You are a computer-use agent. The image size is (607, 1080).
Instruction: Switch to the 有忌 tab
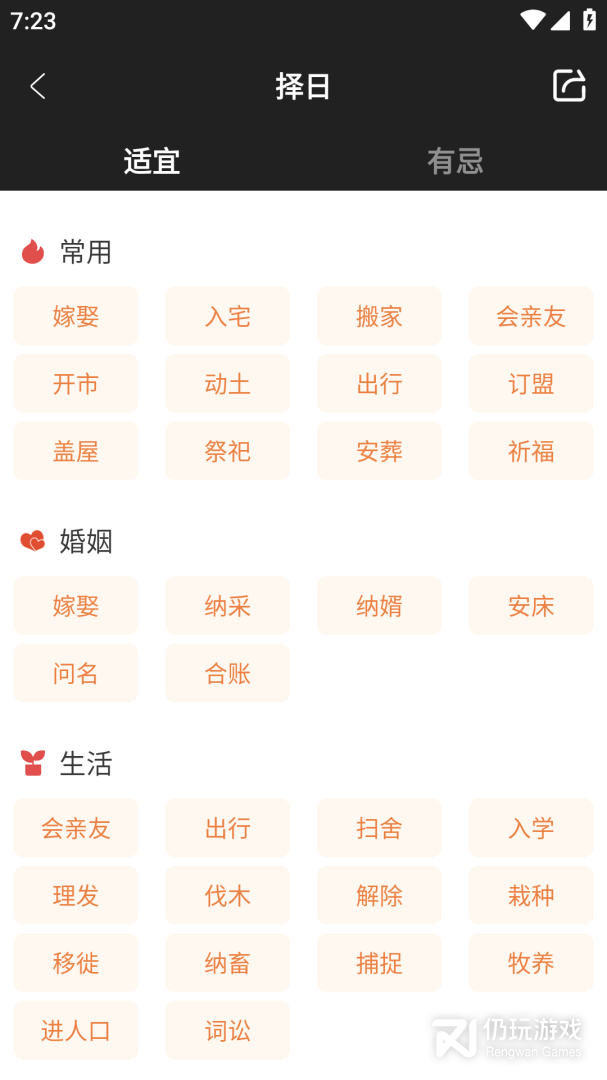[x=455, y=160]
